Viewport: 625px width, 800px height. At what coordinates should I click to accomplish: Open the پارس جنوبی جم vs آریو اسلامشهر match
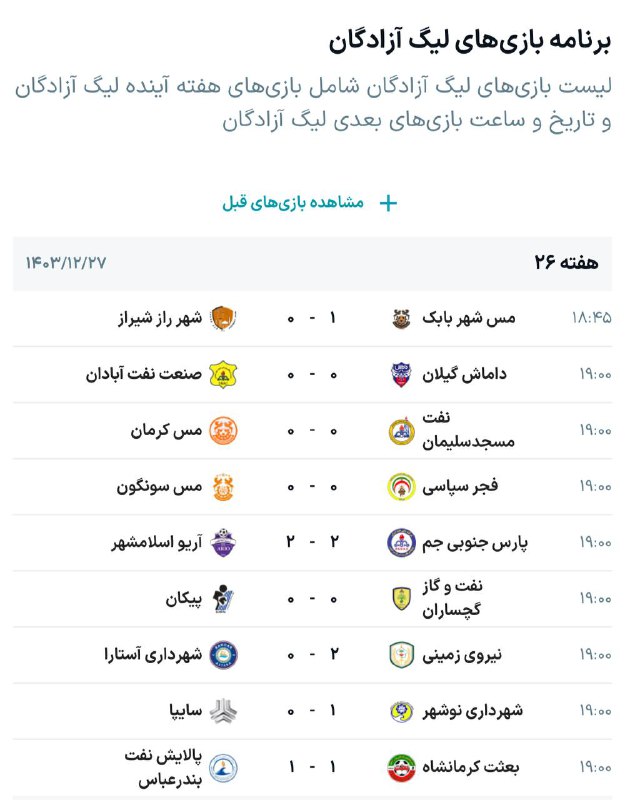[312, 543]
